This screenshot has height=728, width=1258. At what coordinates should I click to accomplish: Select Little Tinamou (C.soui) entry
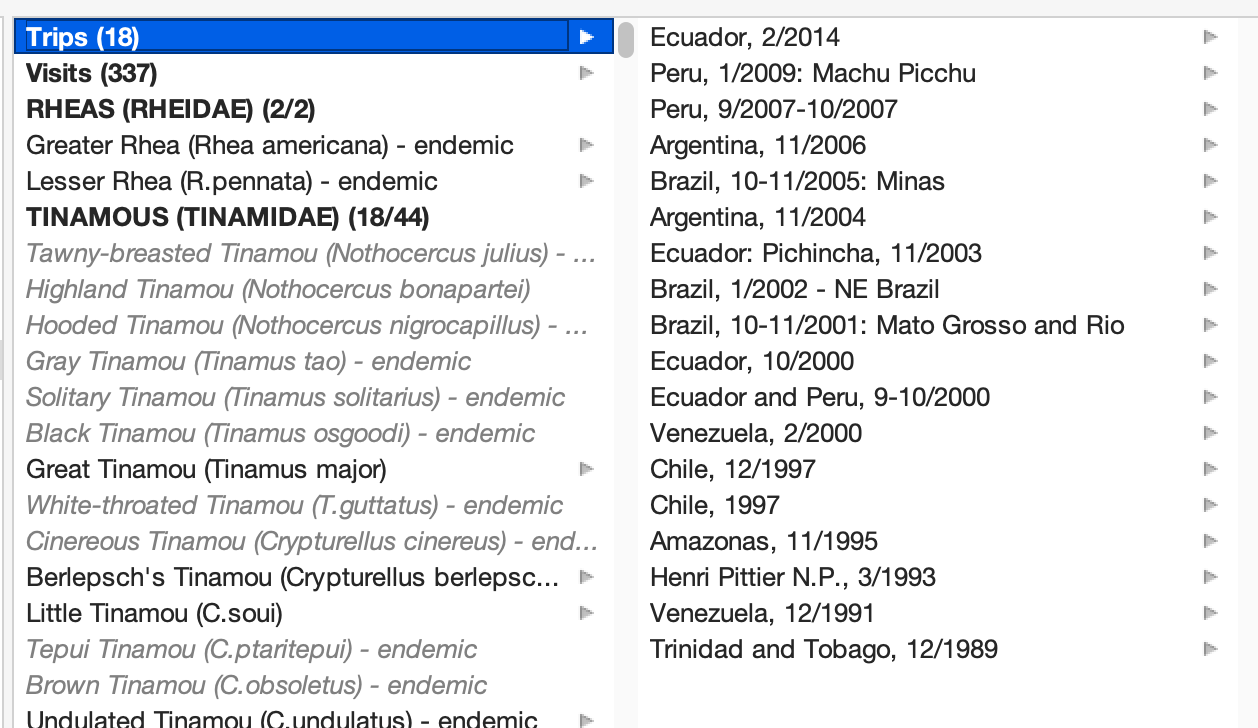(154, 613)
